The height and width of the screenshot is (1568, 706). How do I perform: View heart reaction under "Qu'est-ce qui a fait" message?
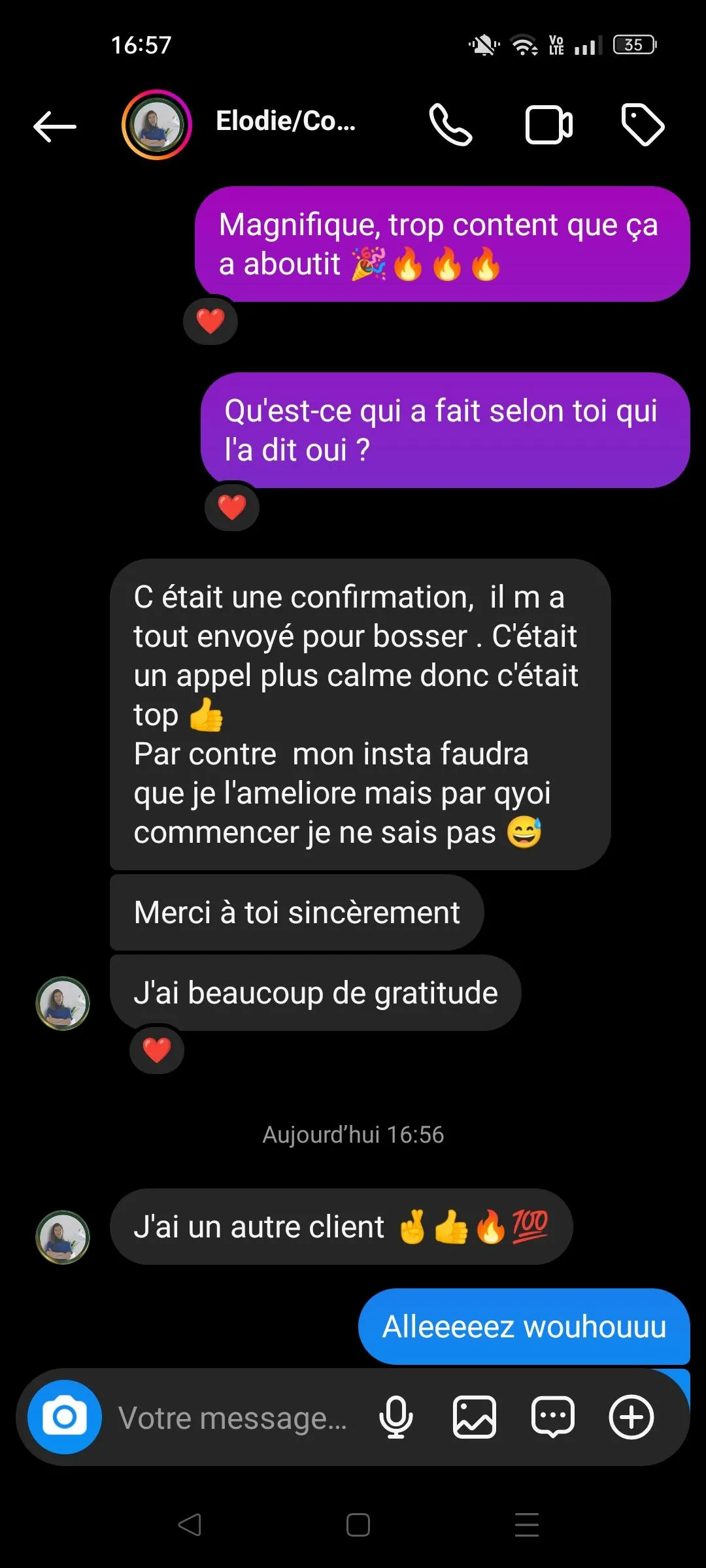coord(232,507)
